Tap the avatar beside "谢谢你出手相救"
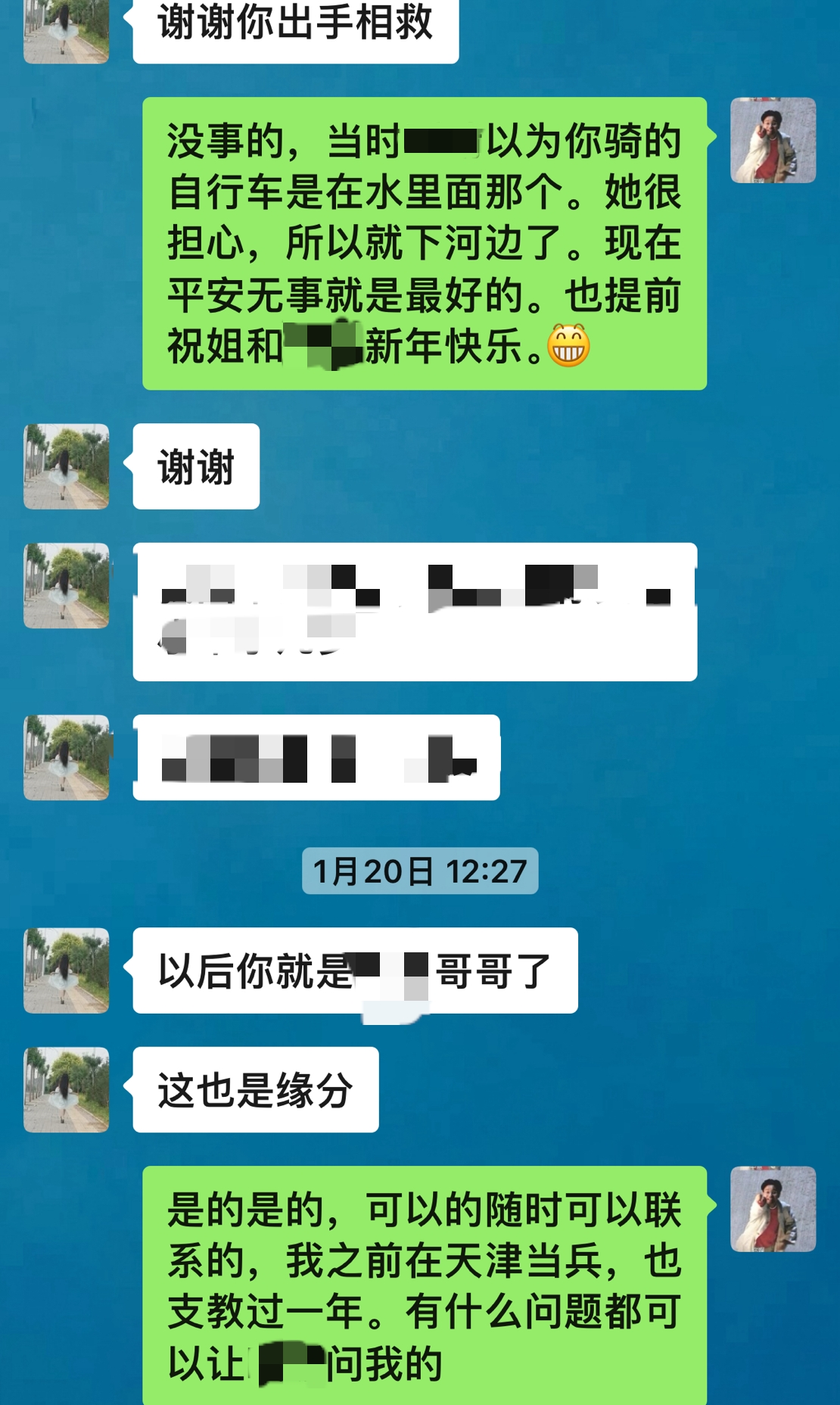The width and height of the screenshot is (840, 1405). tap(67, 30)
